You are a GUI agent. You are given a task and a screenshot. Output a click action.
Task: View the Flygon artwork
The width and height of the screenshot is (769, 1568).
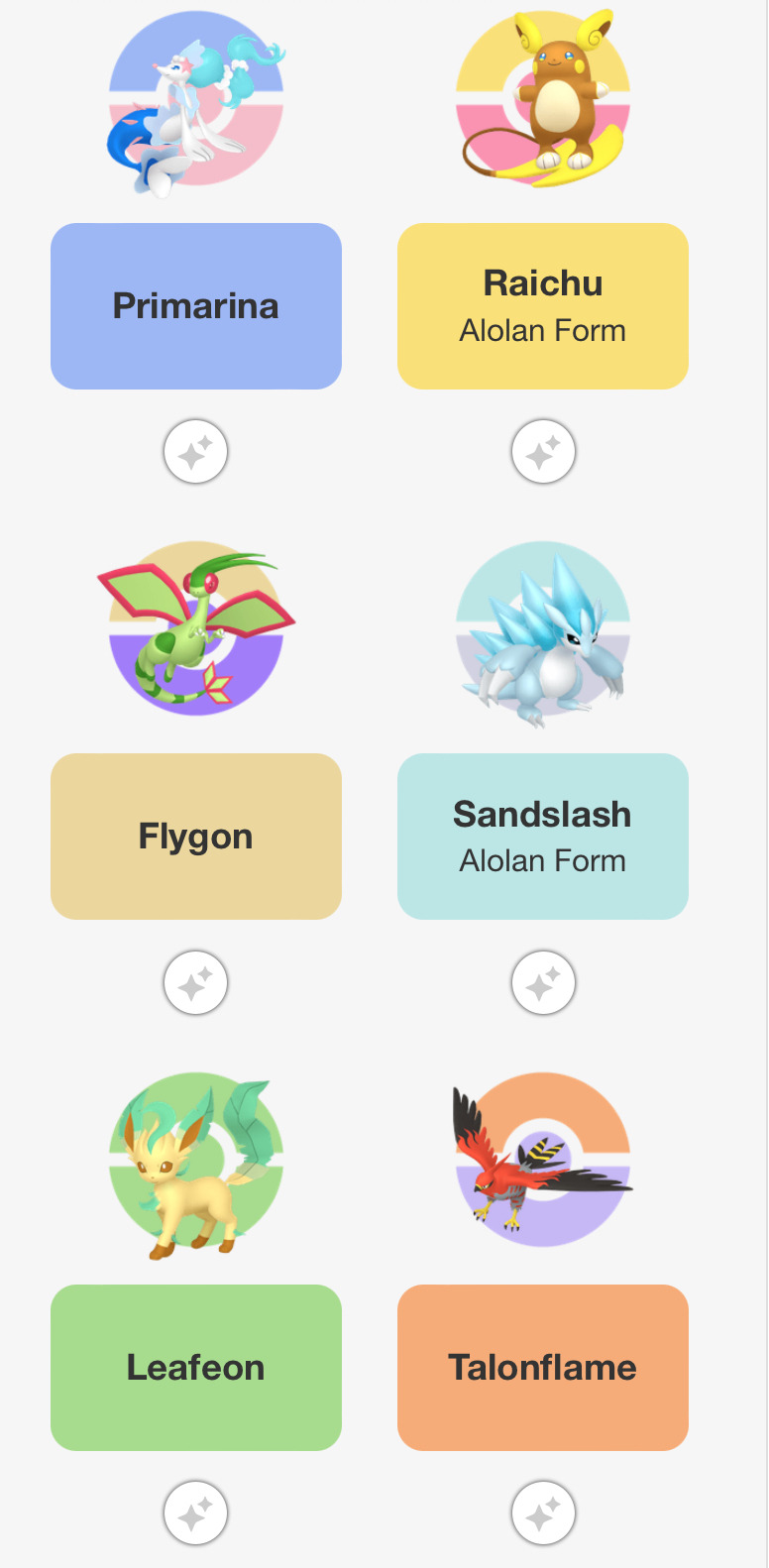(x=195, y=629)
